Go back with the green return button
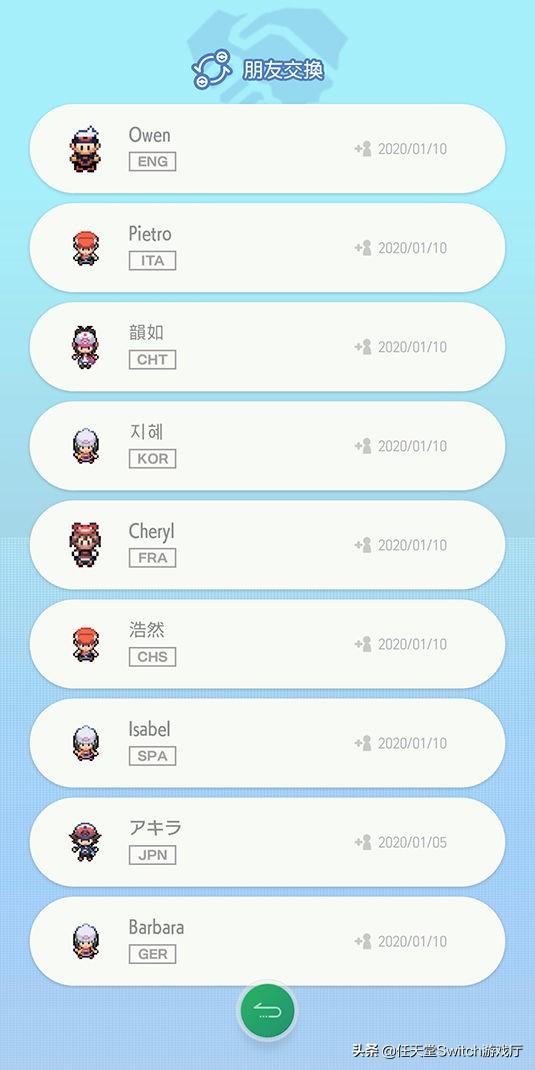This screenshot has width=535, height=1070. (267, 1011)
